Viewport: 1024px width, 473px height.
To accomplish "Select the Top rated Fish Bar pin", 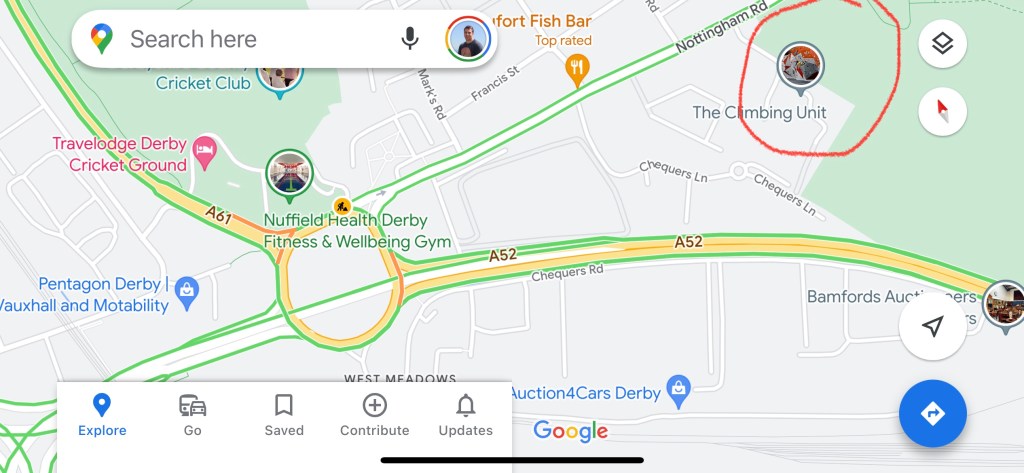I will coord(576,68).
